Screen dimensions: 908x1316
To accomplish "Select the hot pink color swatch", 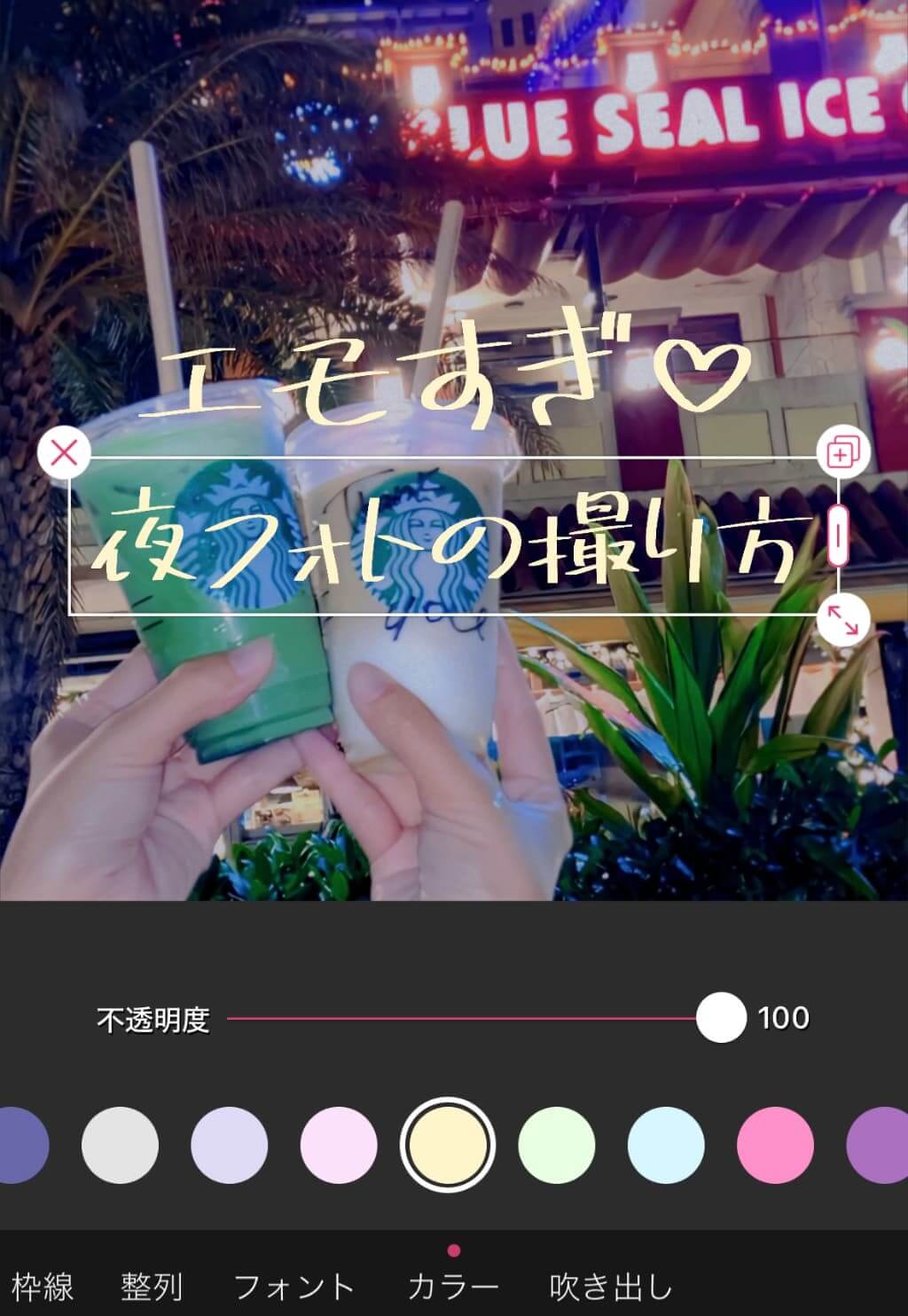I will (775, 1145).
